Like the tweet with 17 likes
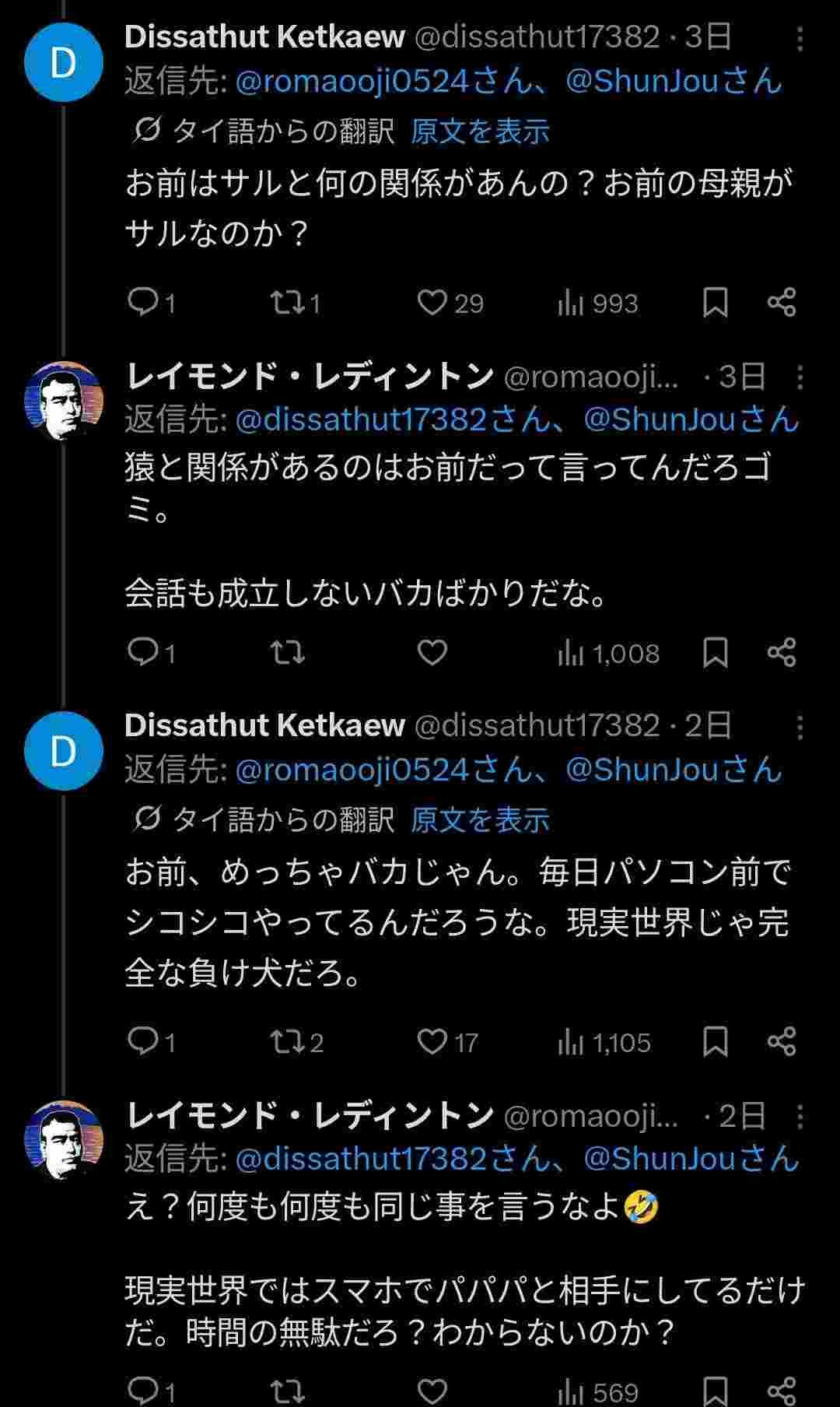This screenshot has height=1407, width=840. [432, 1041]
